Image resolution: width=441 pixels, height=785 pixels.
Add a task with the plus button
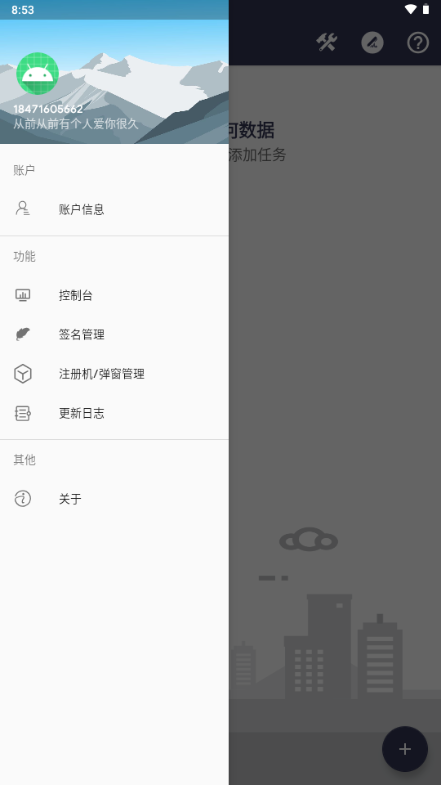tap(404, 749)
